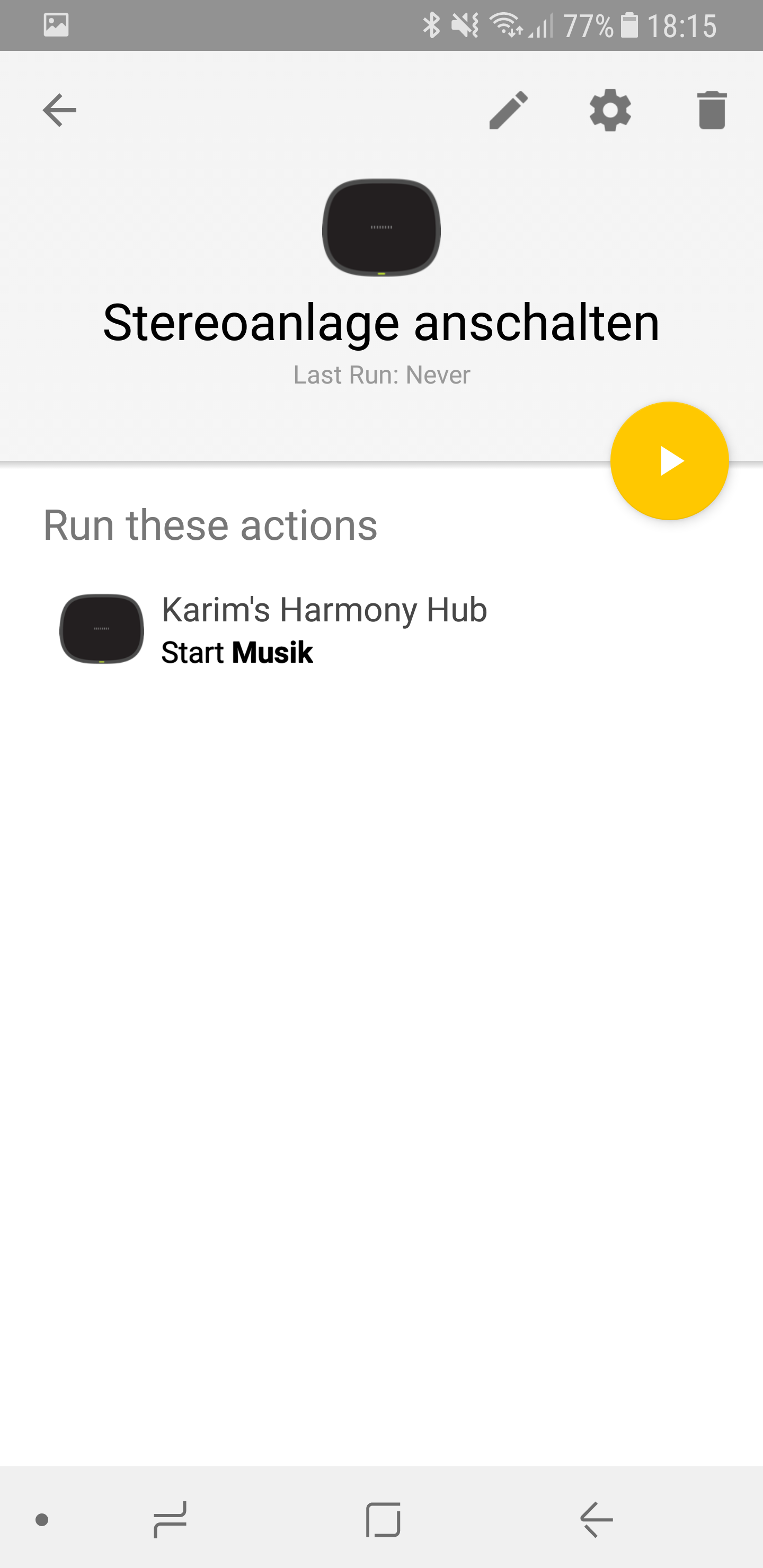The image size is (763, 1568).
Task: Edit the routine with the pencil icon
Action: (x=509, y=110)
